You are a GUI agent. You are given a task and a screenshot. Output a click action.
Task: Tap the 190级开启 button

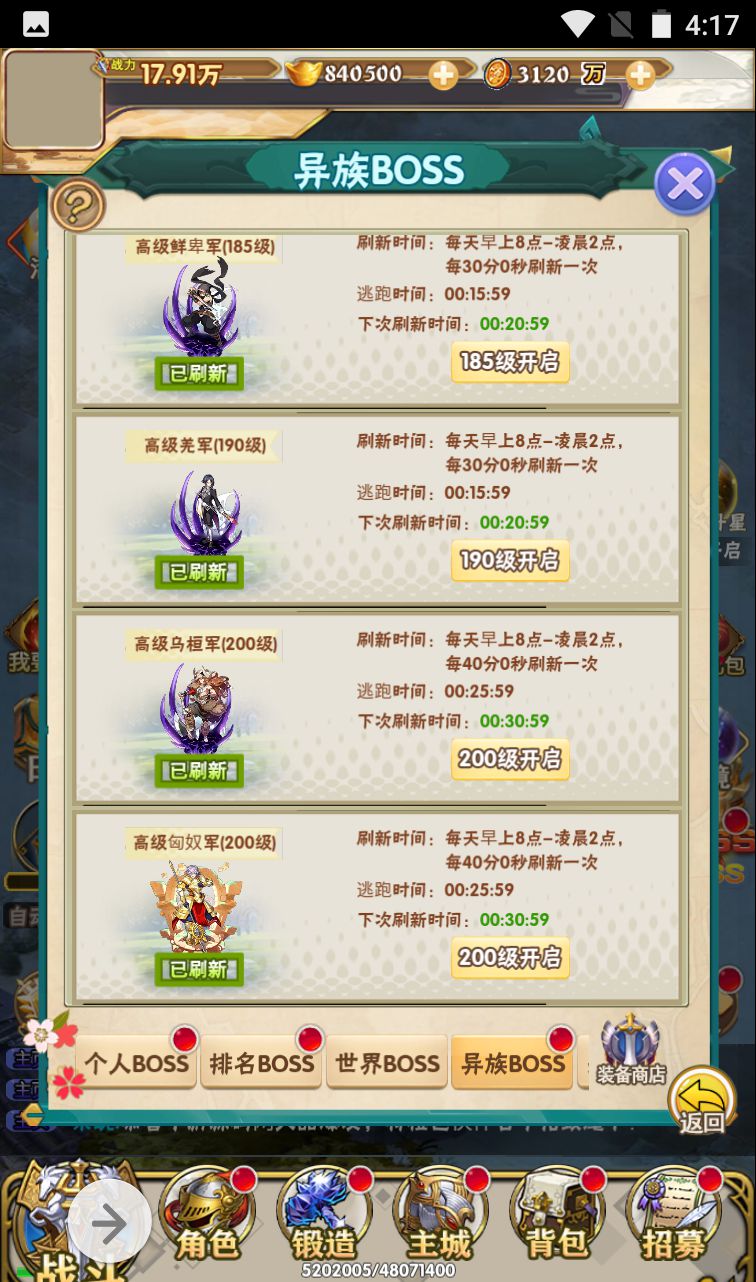coord(510,560)
